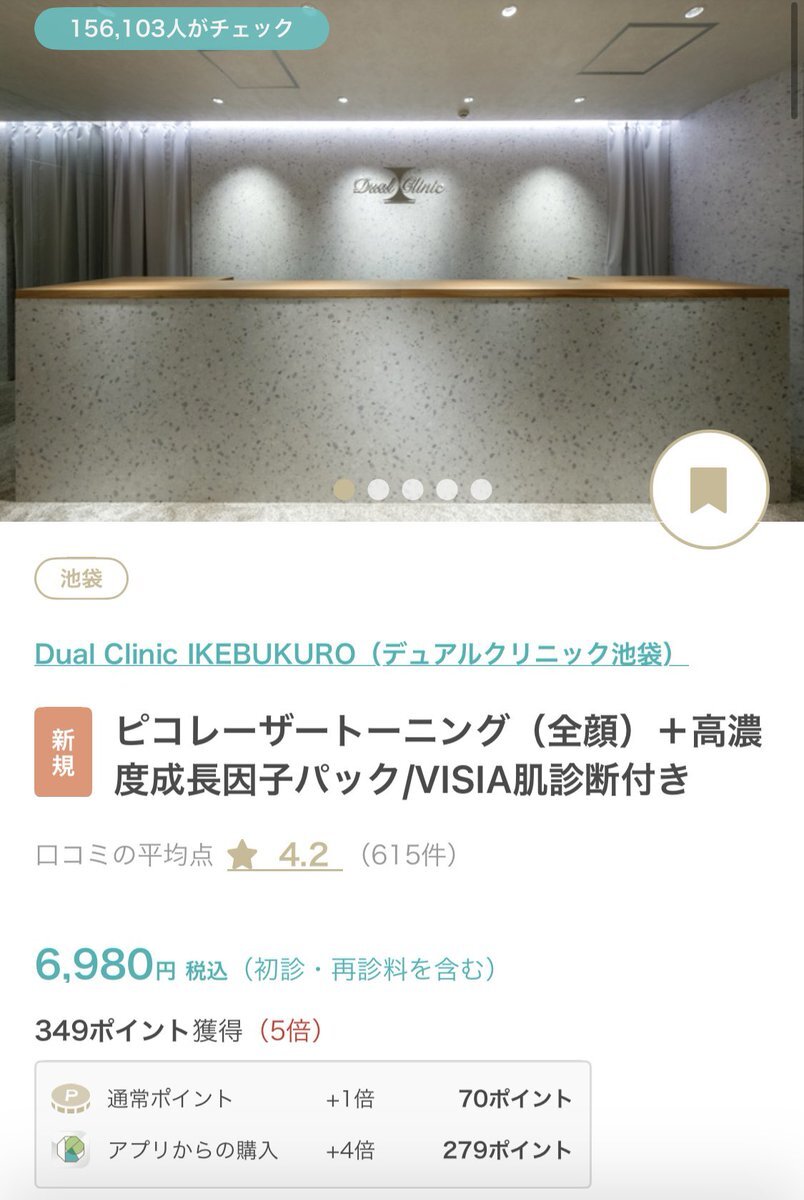Open the Dual Clinic IKEBUKURO link
The image size is (804, 1200).
(361, 654)
